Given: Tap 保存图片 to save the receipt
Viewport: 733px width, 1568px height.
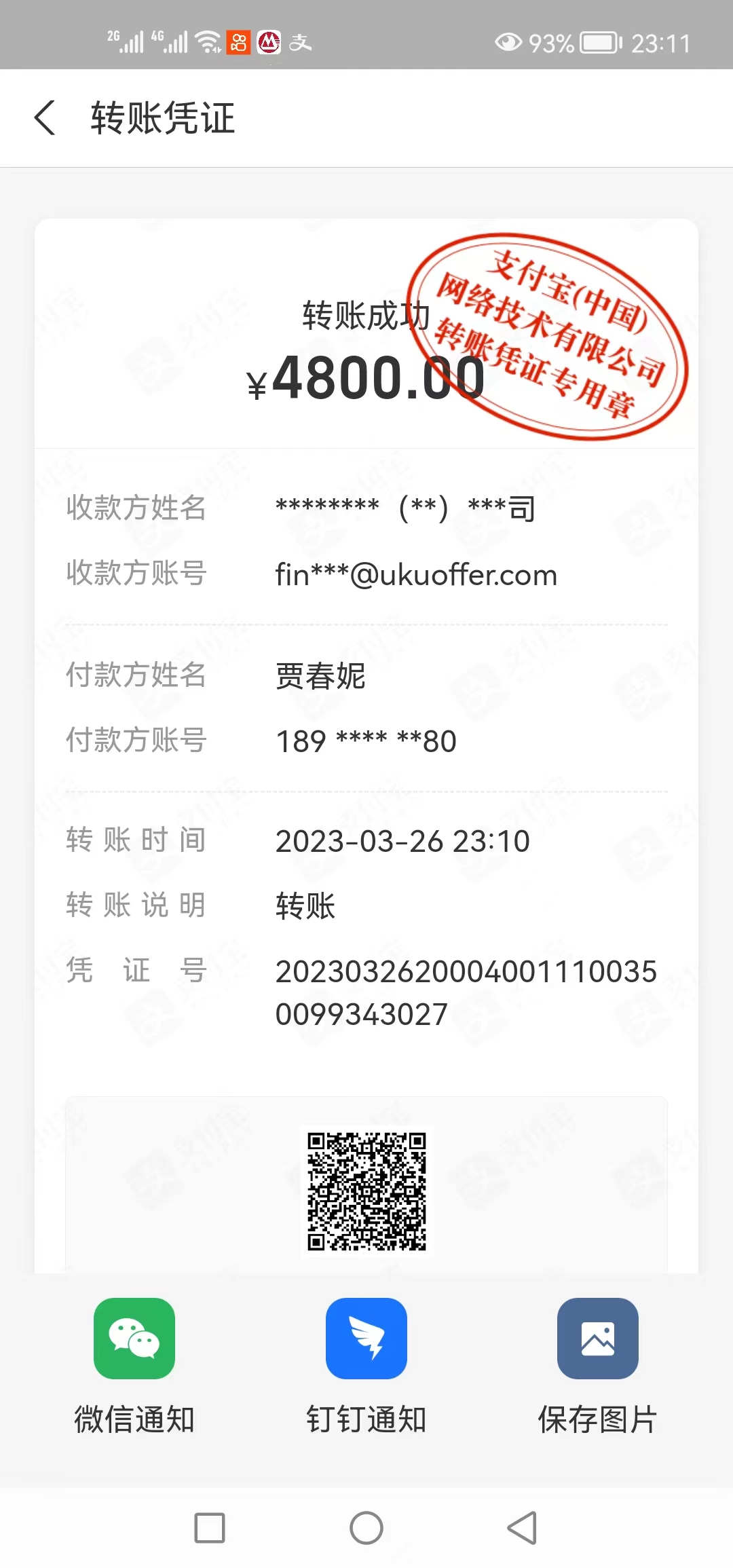Looking at the screenshot, I should (x=597, y=1339).
